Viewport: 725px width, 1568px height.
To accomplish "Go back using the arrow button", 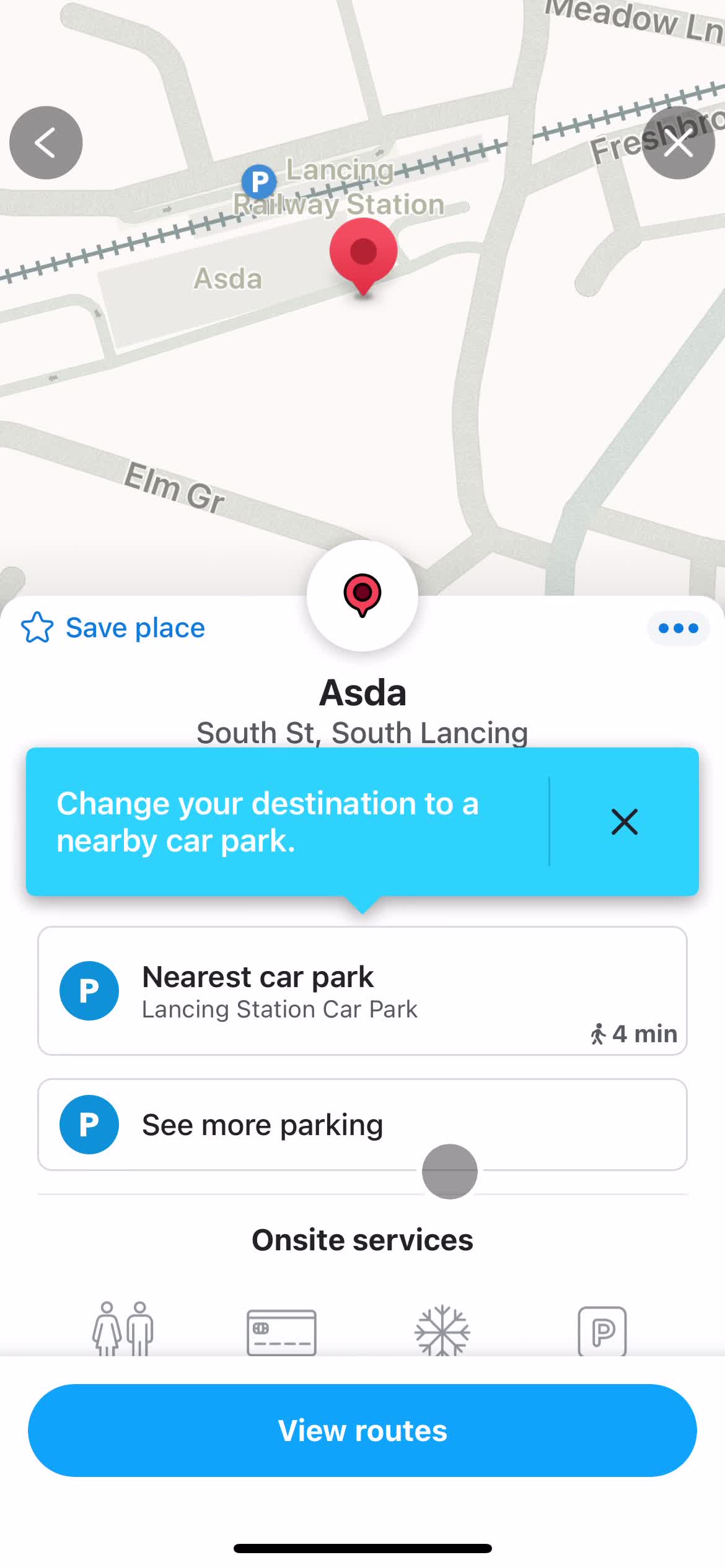I will (x=46, y=143).
